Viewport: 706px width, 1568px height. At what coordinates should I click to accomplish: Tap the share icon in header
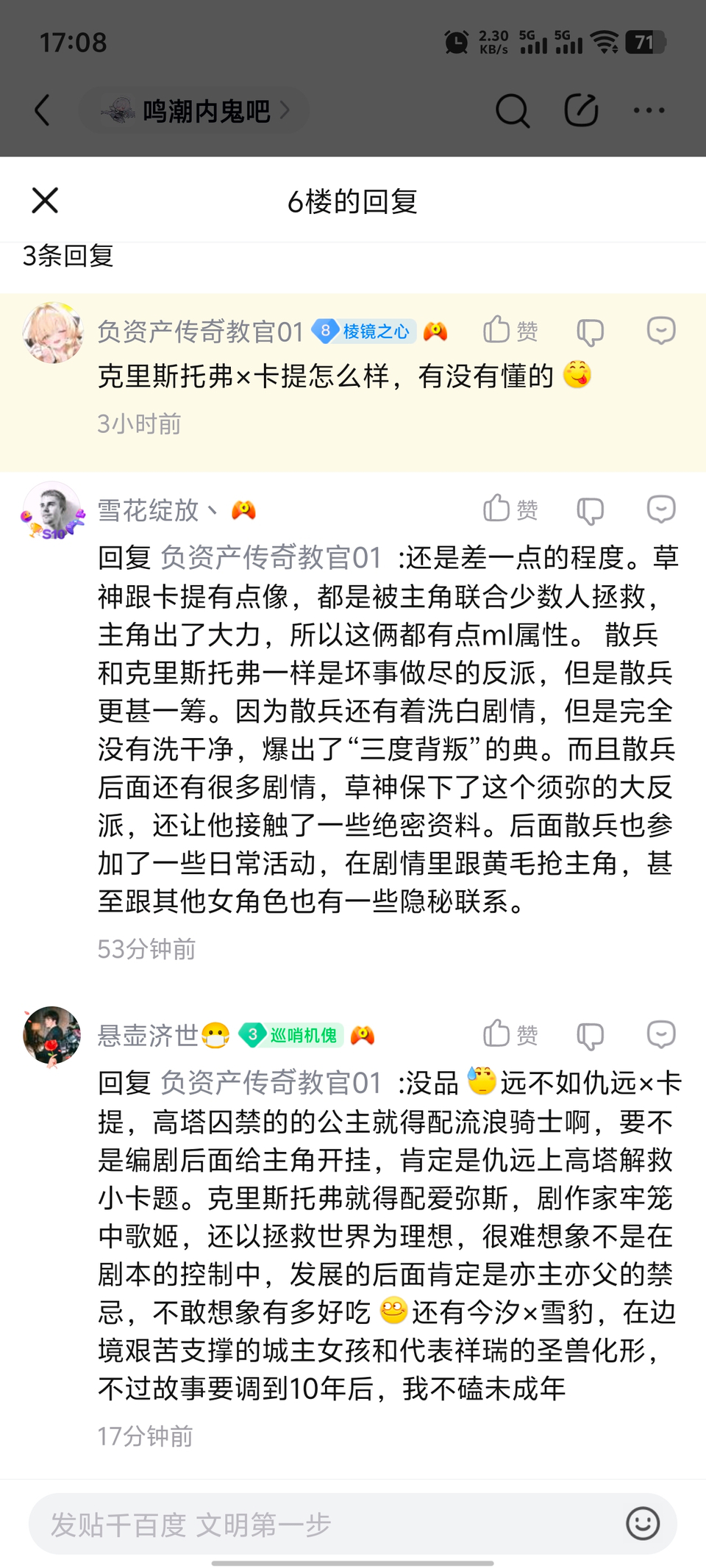click(581, 111)
